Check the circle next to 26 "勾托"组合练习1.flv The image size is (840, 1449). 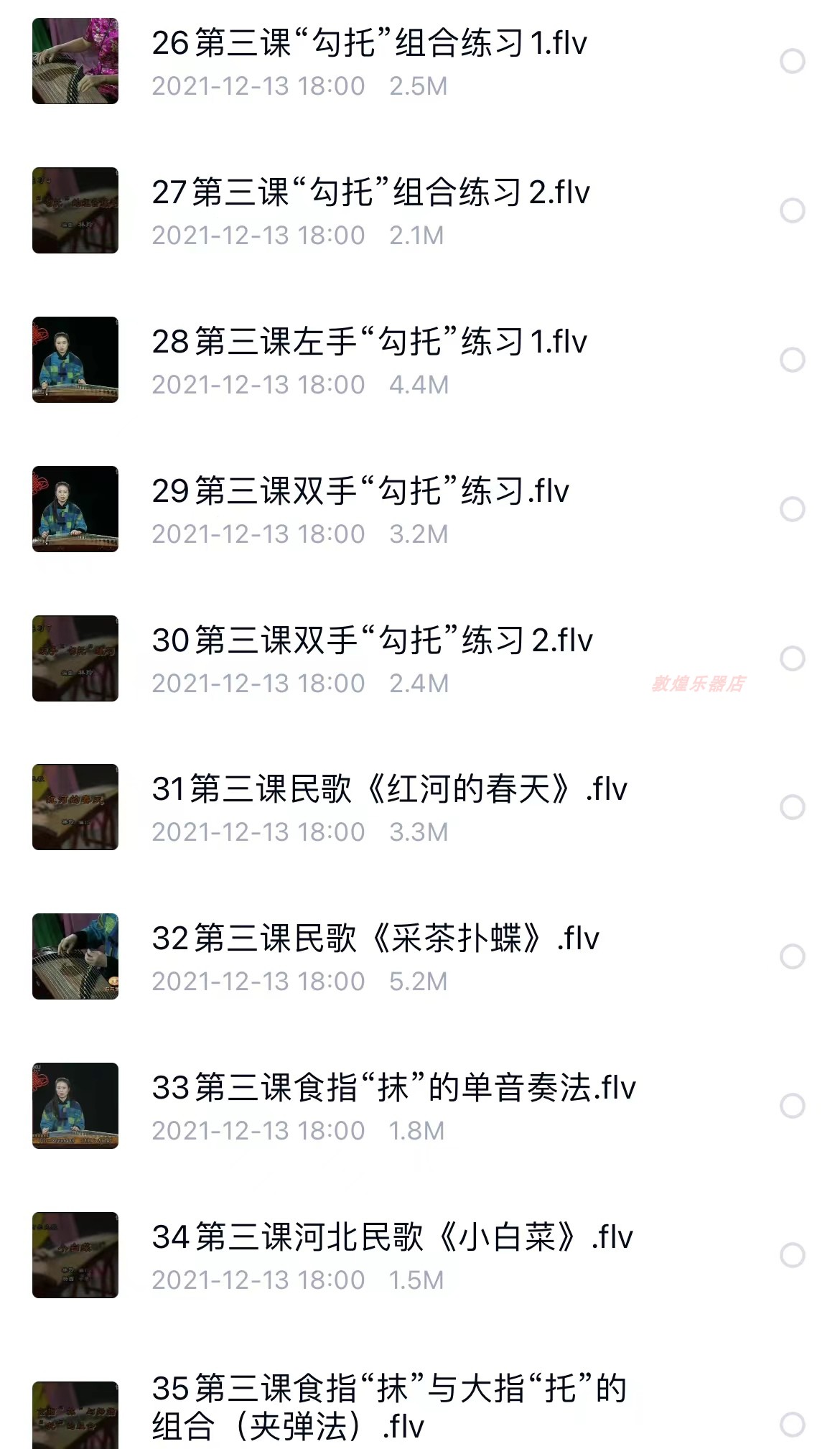[x=792, y=61]
